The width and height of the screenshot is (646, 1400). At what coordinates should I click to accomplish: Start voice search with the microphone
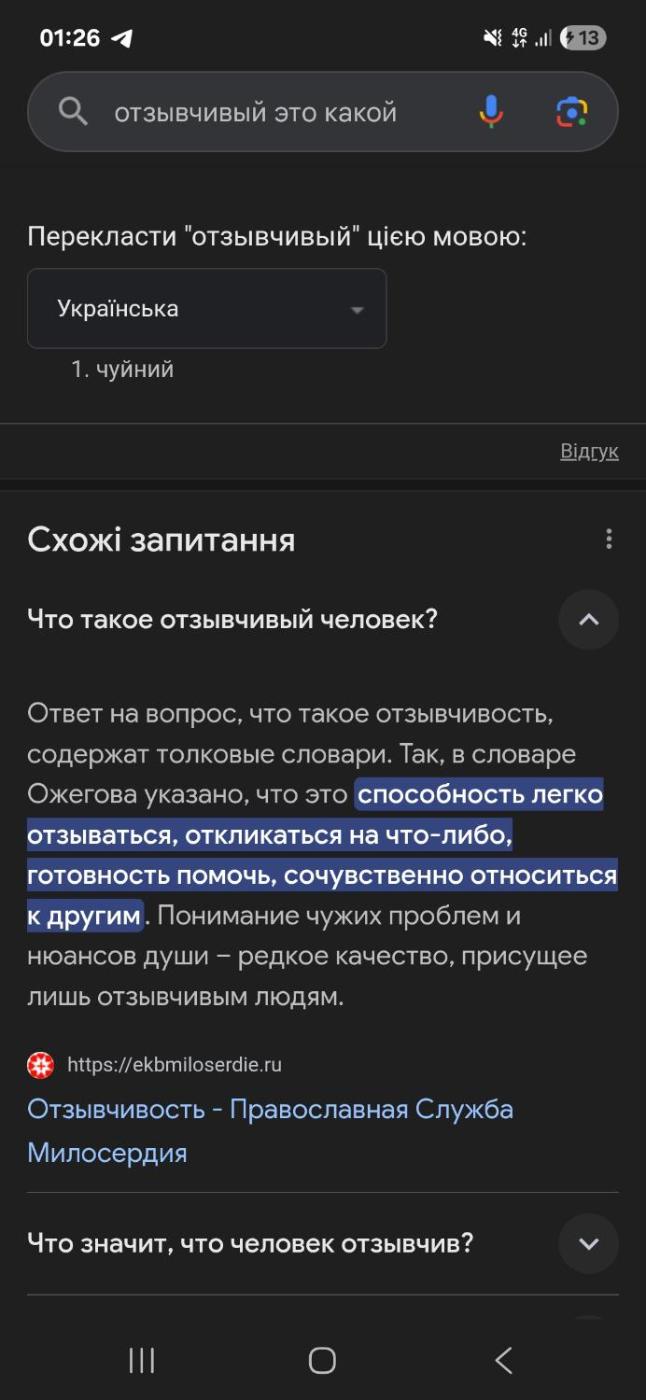pyautogui.click(x=491, y=112)
